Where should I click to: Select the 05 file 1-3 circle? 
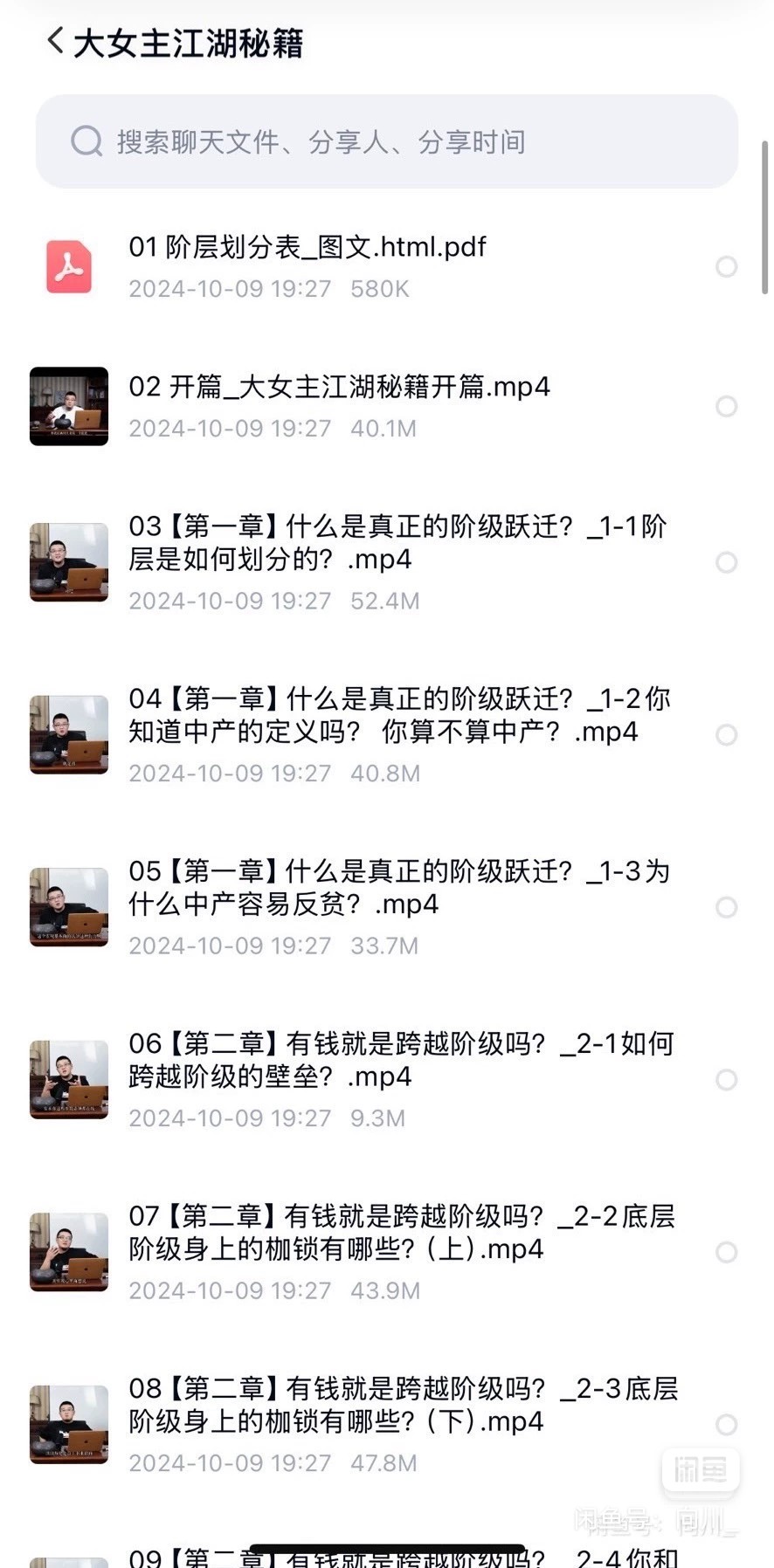[x=726, y=907]
